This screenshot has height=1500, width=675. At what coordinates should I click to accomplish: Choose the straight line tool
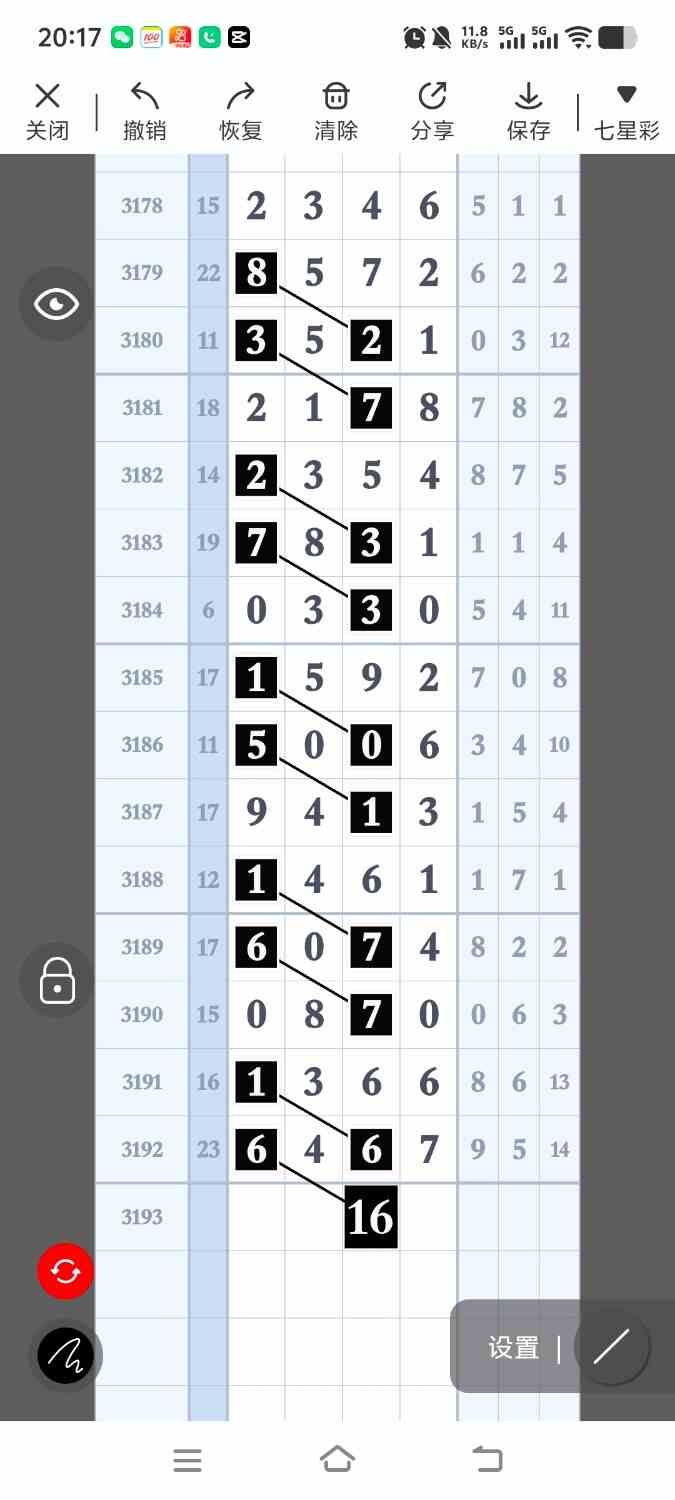pyautogui.click(x=611, y=1347)
